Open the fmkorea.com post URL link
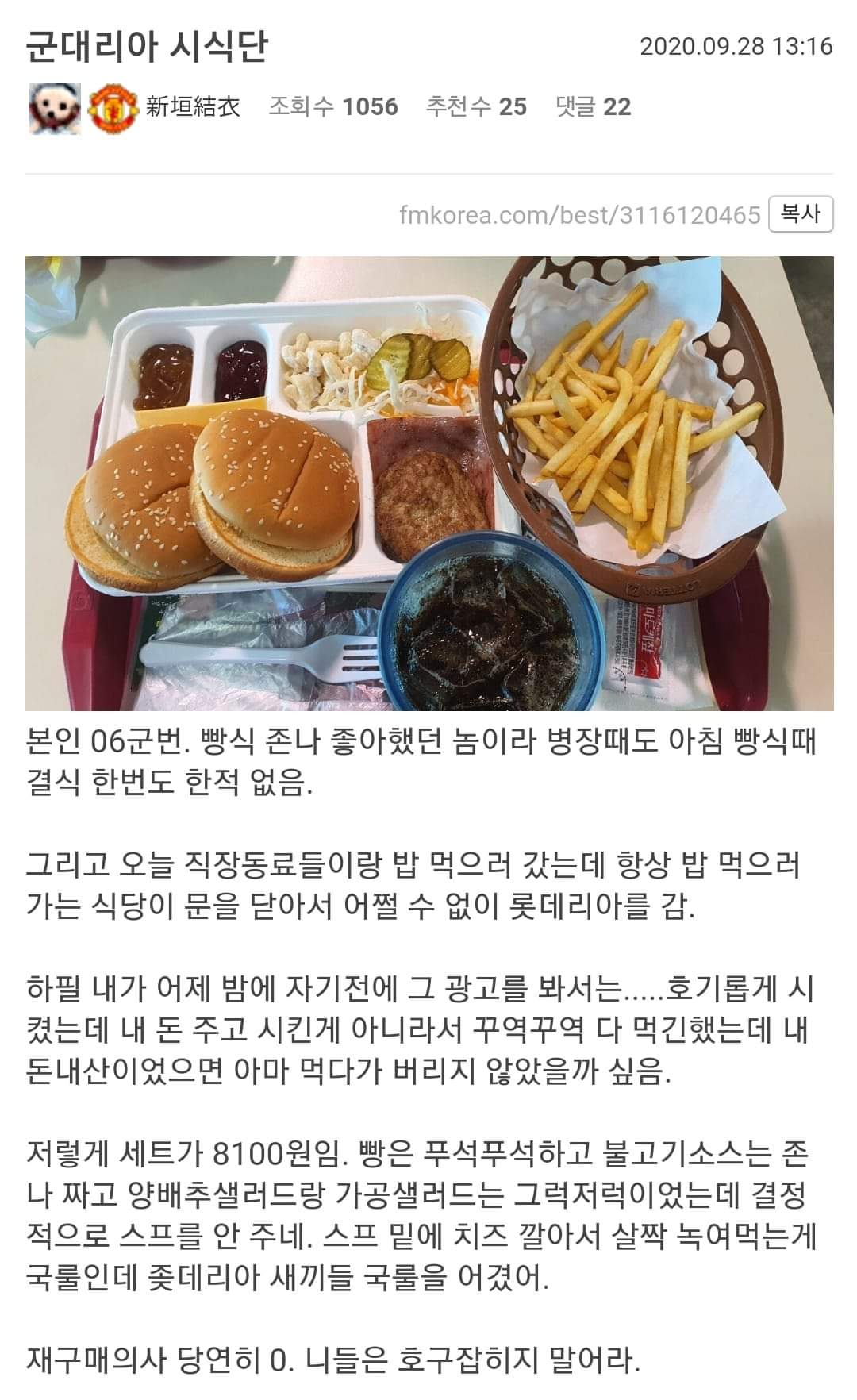The height and width of the screenshot is (1400, 857). [579, 214]
